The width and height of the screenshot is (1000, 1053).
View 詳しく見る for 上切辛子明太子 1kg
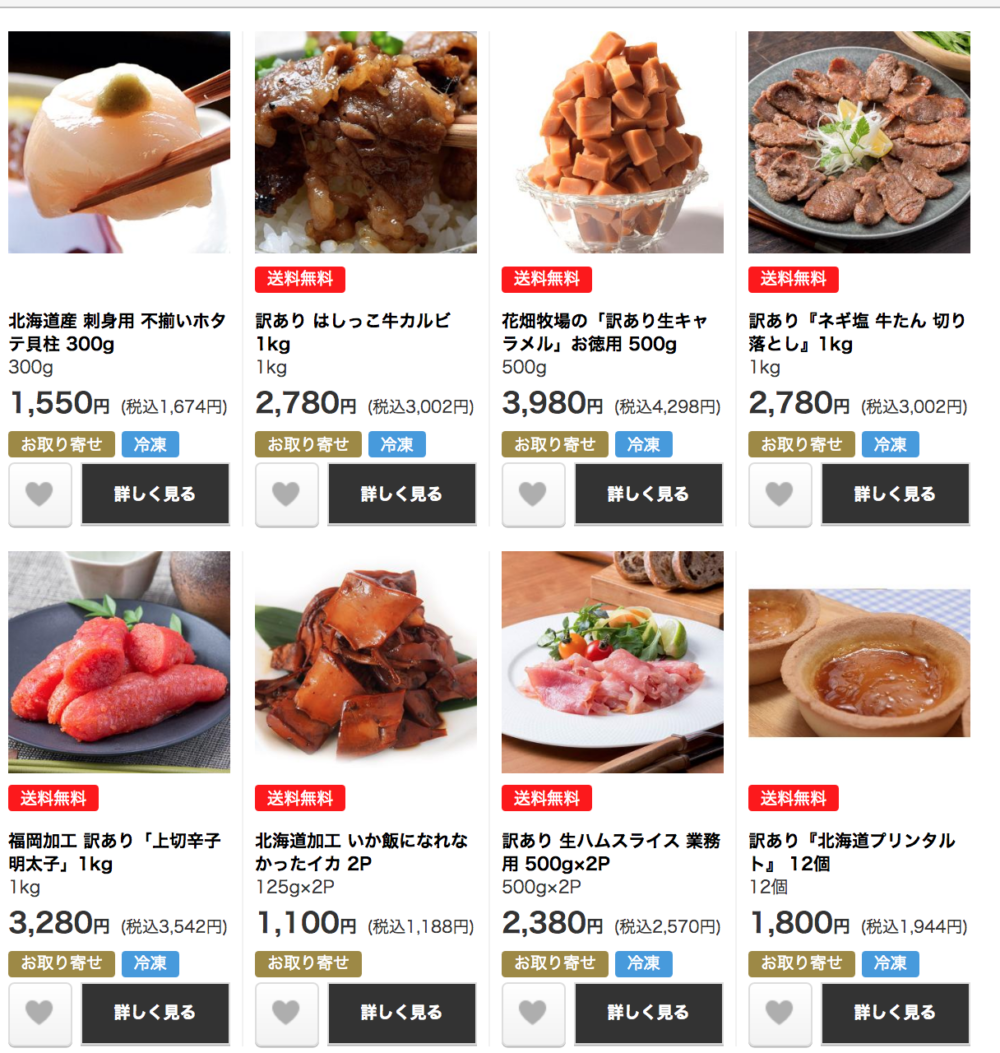[x=155, y=1013]
